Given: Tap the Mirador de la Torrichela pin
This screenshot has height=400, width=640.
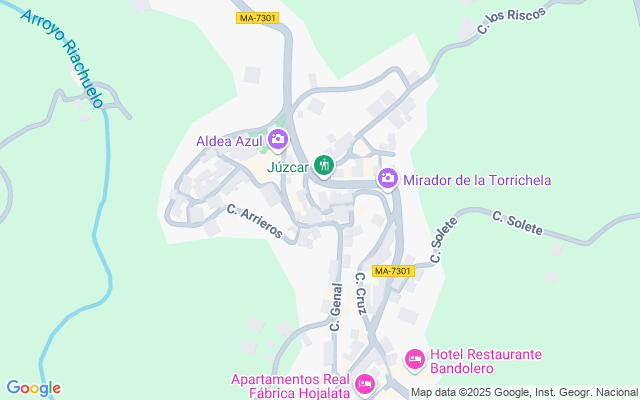Looking at the screenshot, I should [388, 179].
